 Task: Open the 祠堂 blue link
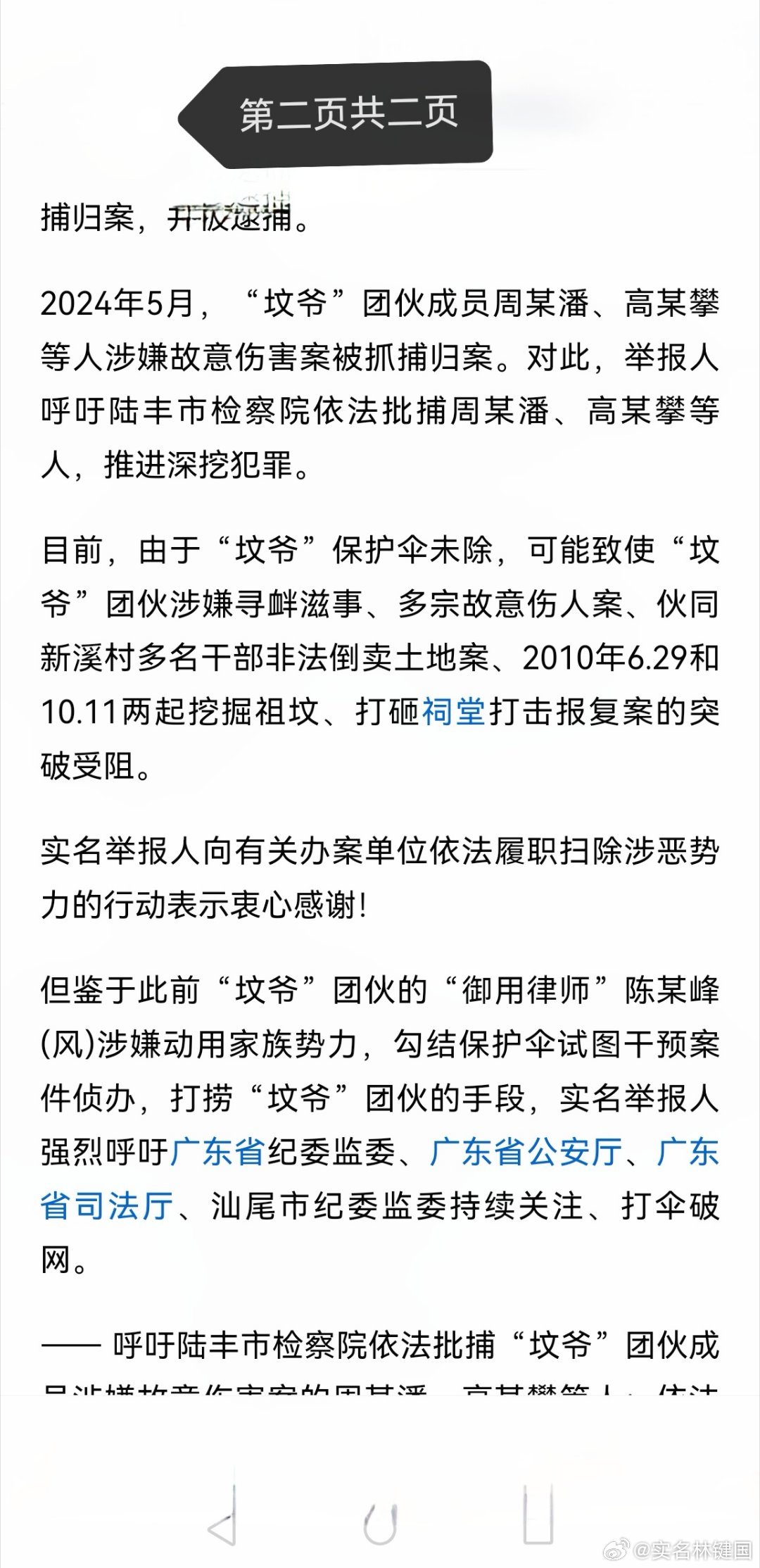point(453,712)
